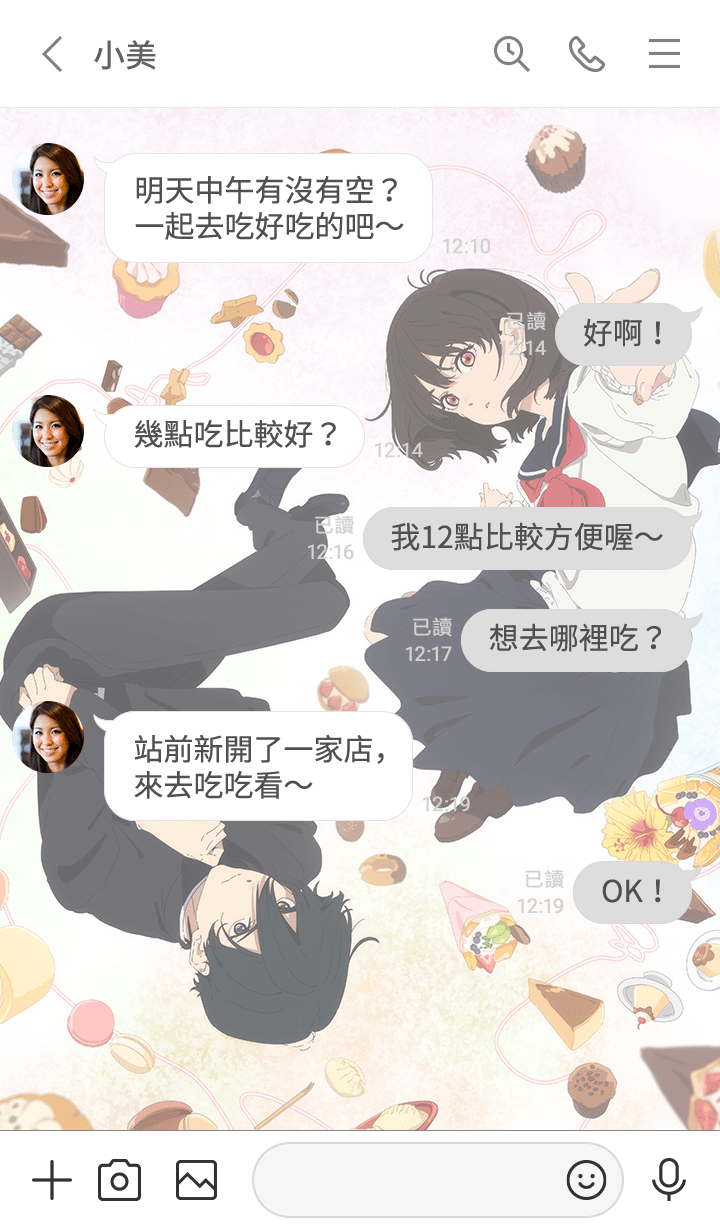Open the chat menu with the hamburger icon
Screen dimensions: 720x1232
[x=664, y=54]
